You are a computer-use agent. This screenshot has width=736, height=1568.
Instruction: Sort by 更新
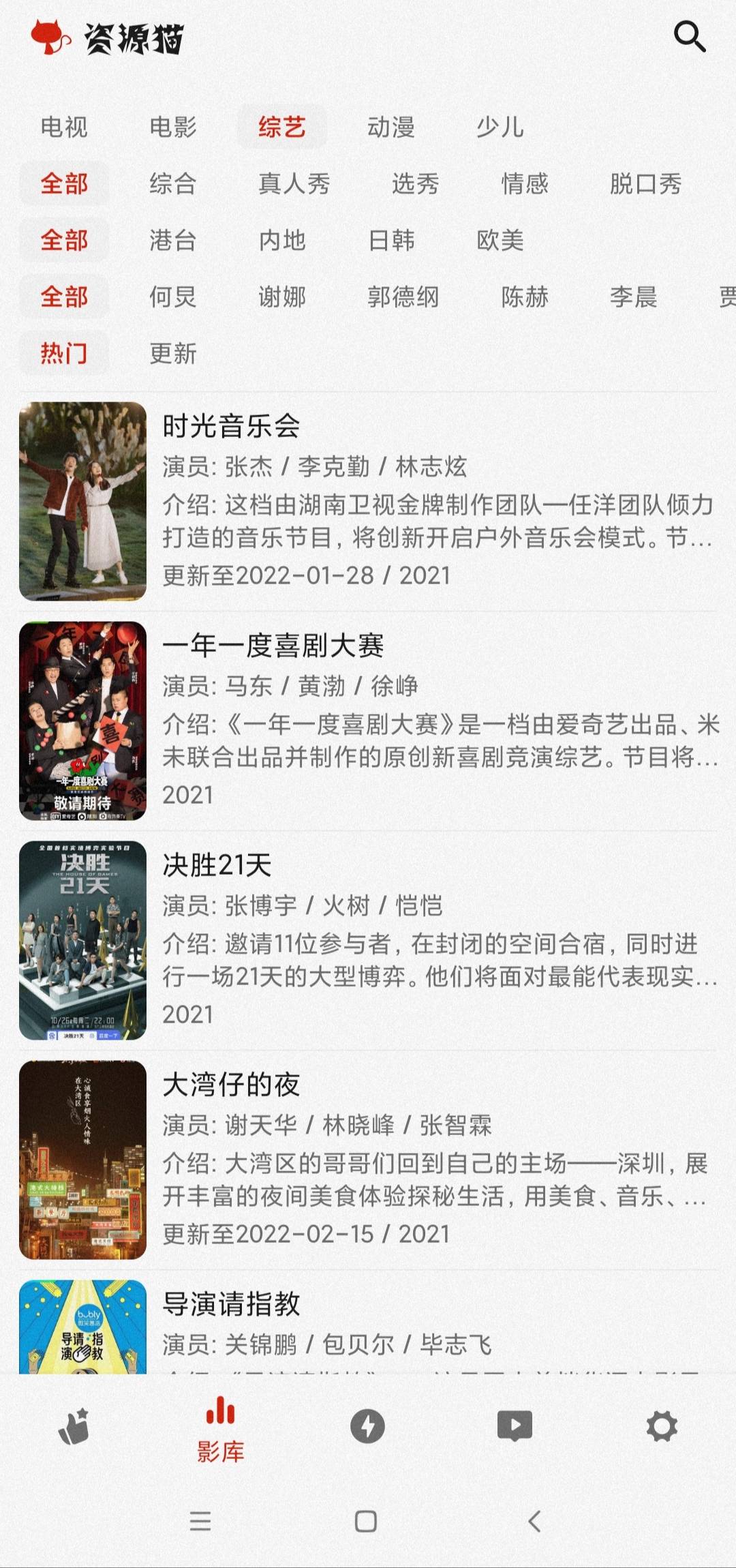[173, 353]
